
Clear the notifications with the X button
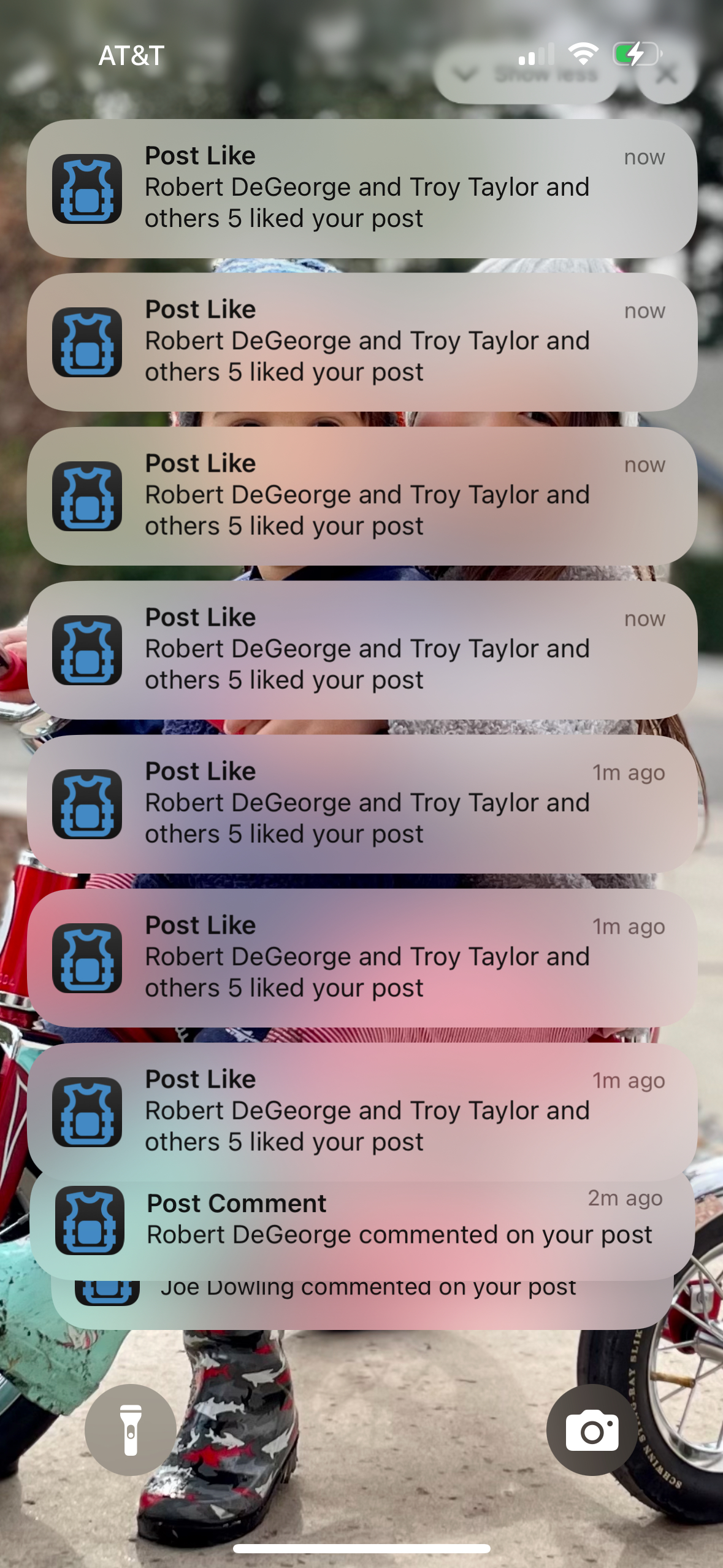(666, 75)
